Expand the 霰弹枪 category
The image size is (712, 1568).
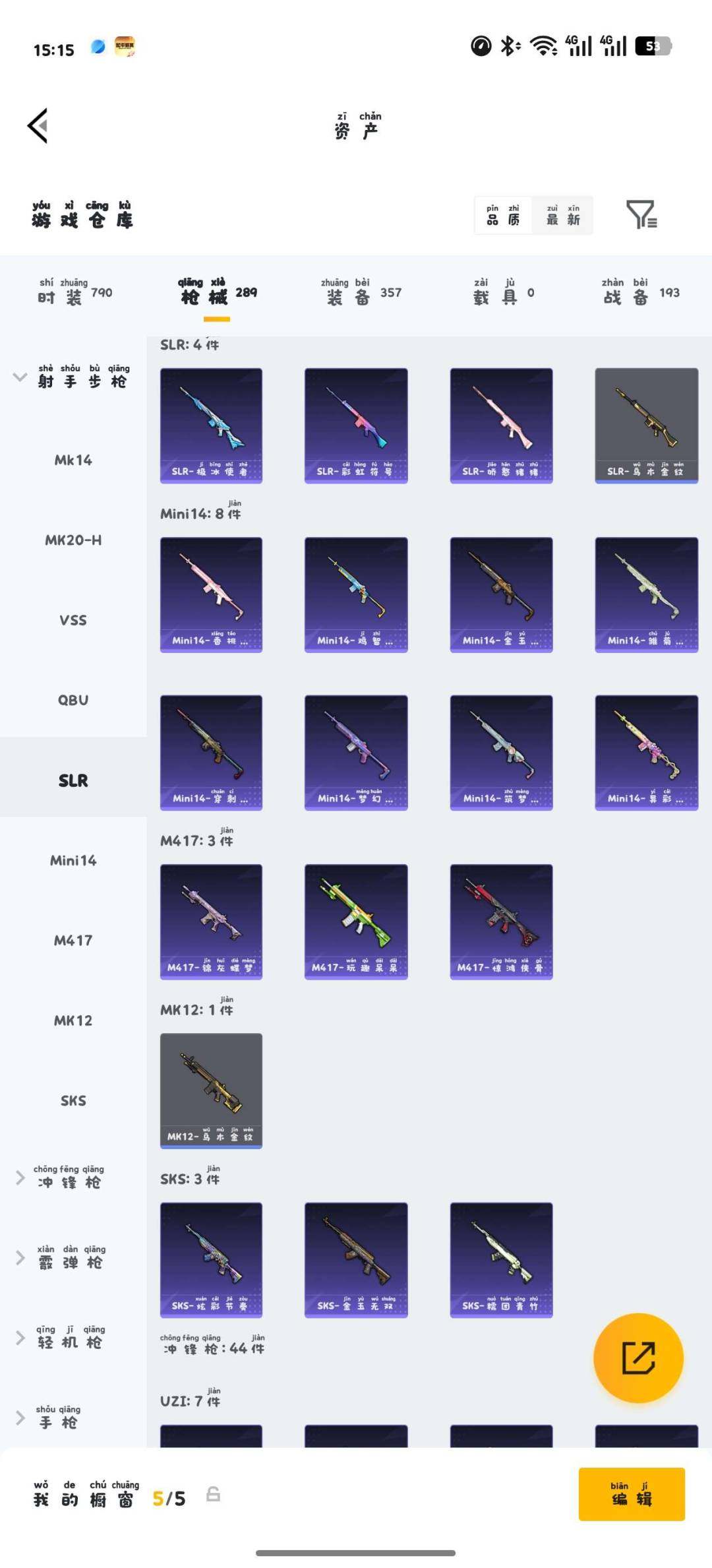[69, 1258]
